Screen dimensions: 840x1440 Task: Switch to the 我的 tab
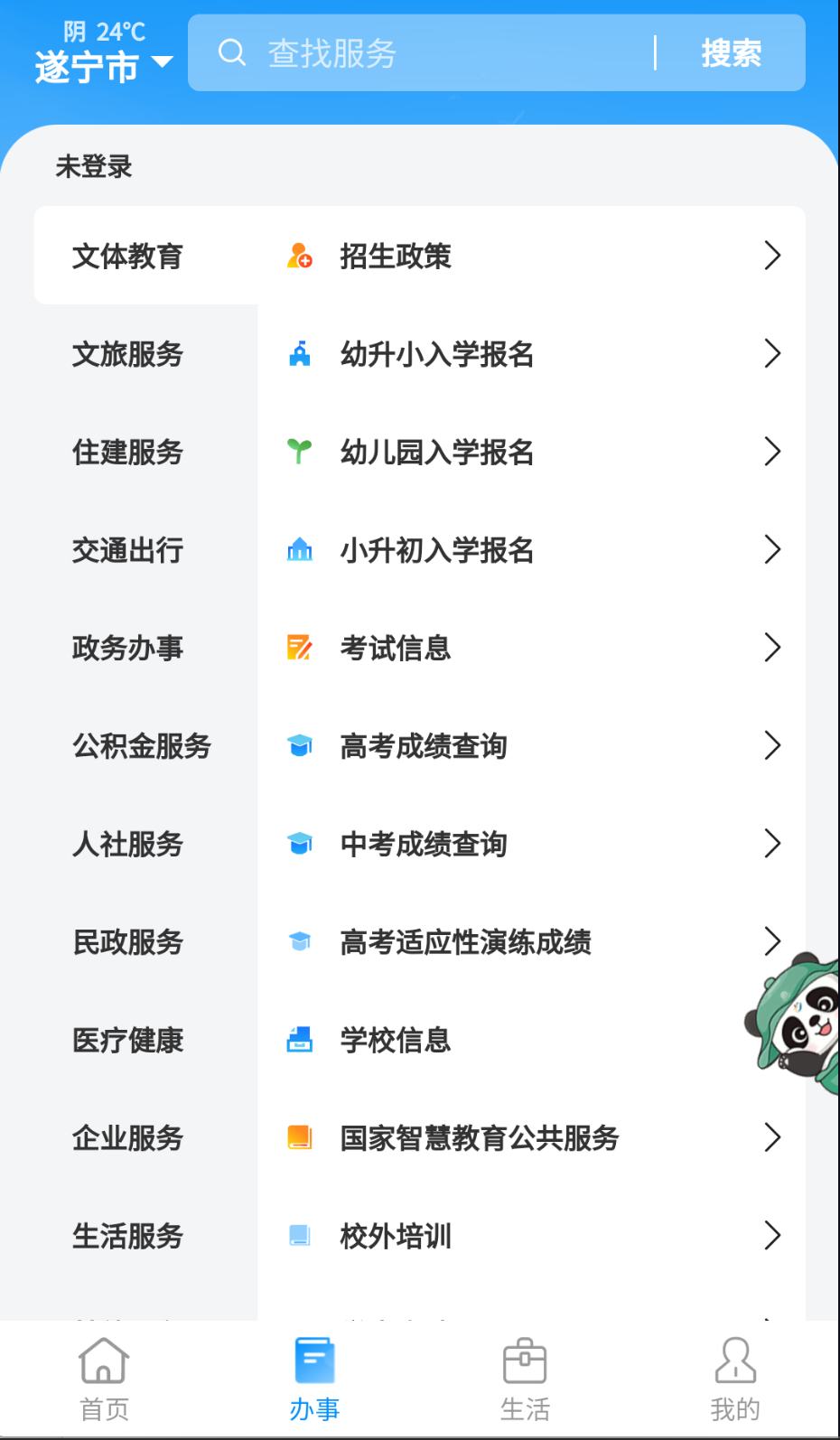(x=735, y=1379)
